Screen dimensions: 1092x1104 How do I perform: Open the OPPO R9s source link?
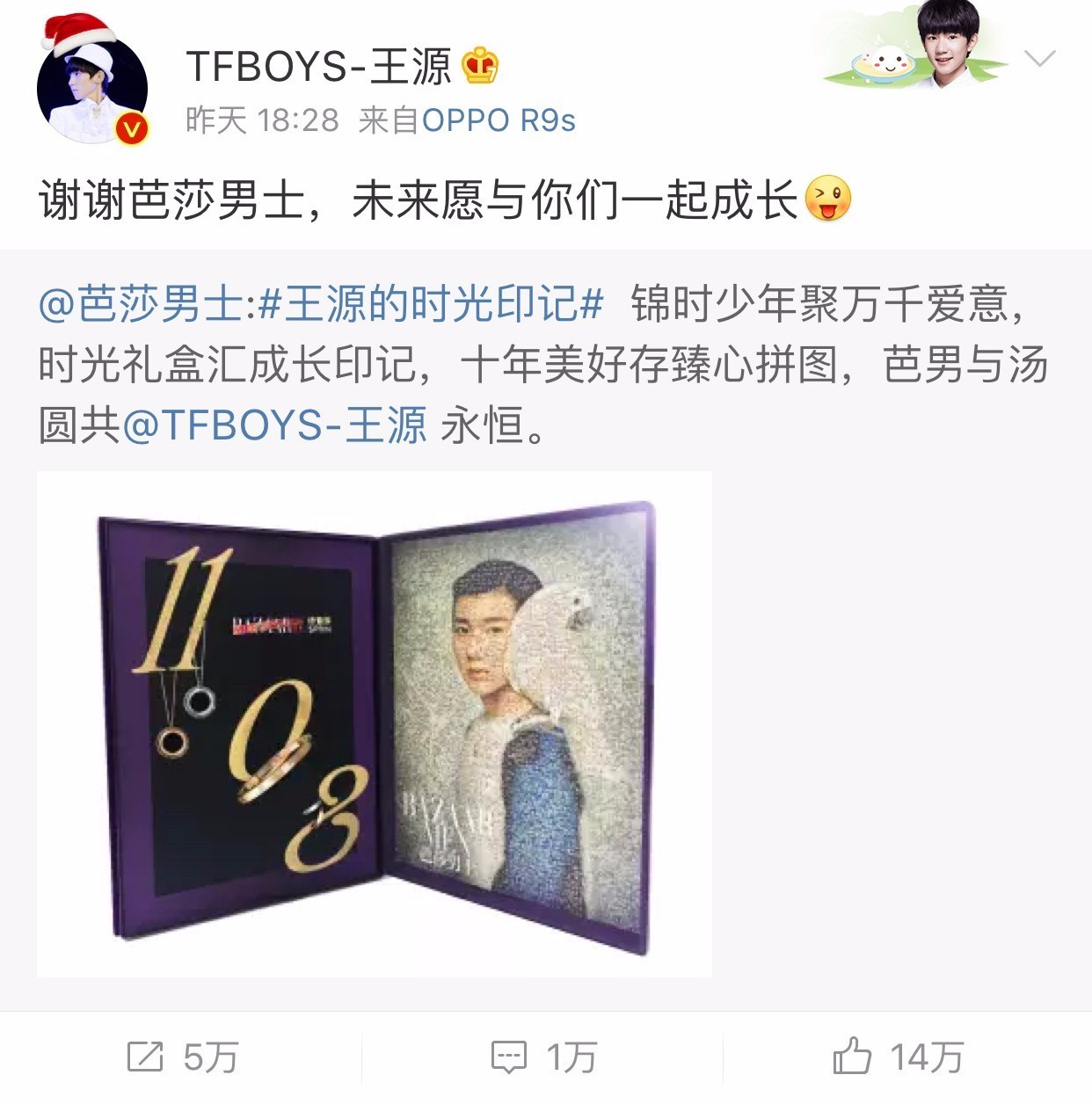(x=499, y=120)
